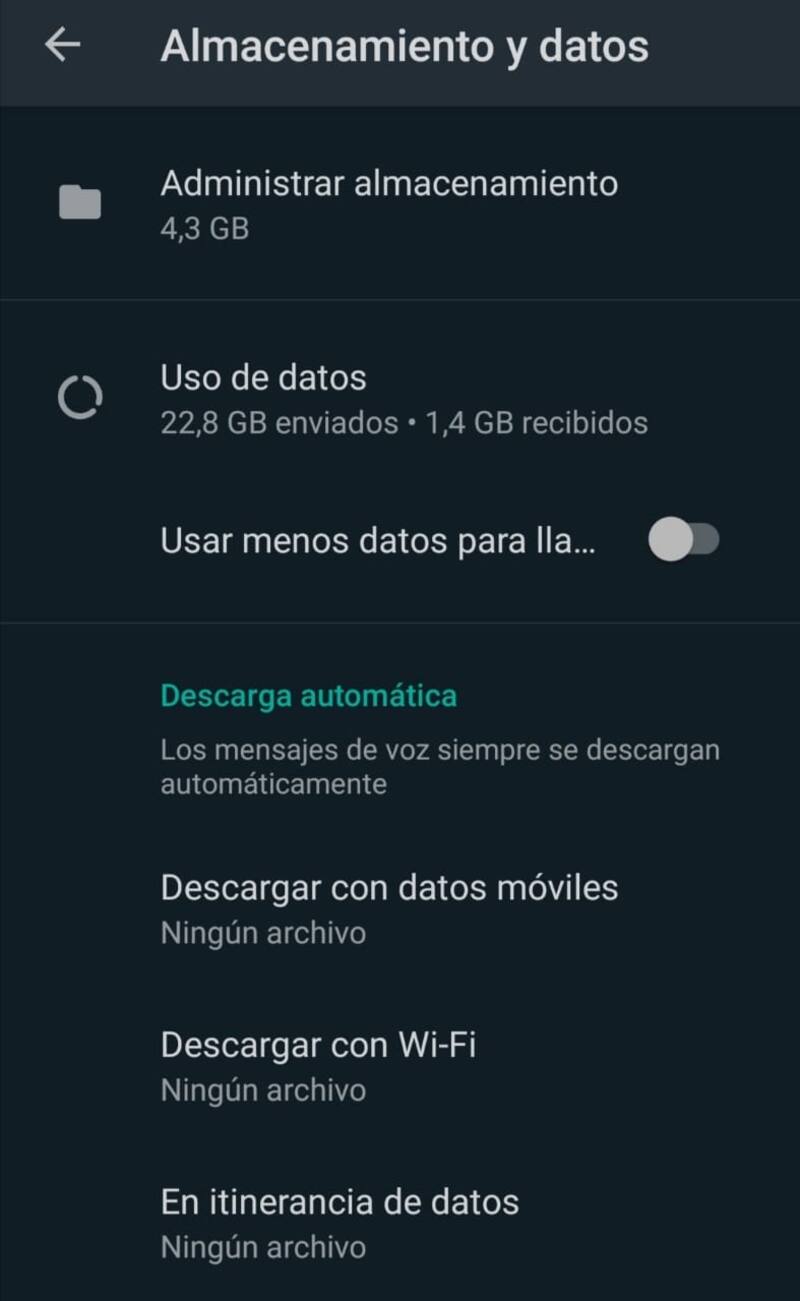The width and height of the screenshot is (800, 1301).
Task: Go back using the top arrow
Action: tap(63, 45)
